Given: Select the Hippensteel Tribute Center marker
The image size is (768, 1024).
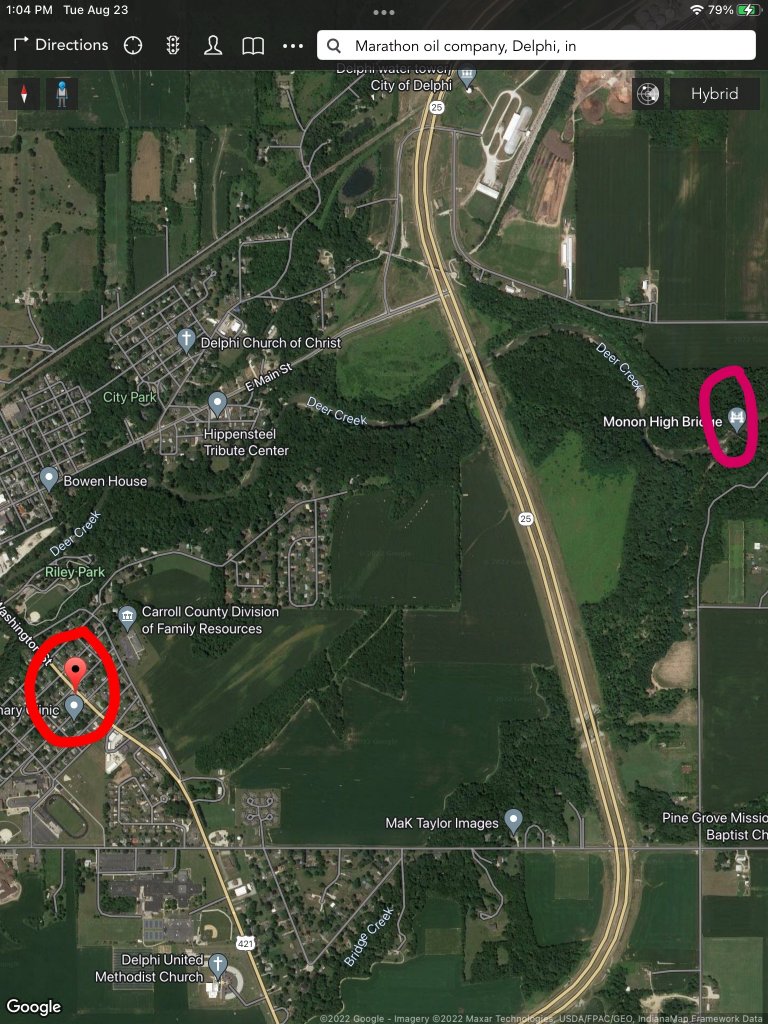Looking at the screenshot, I should tap(217, 403).
